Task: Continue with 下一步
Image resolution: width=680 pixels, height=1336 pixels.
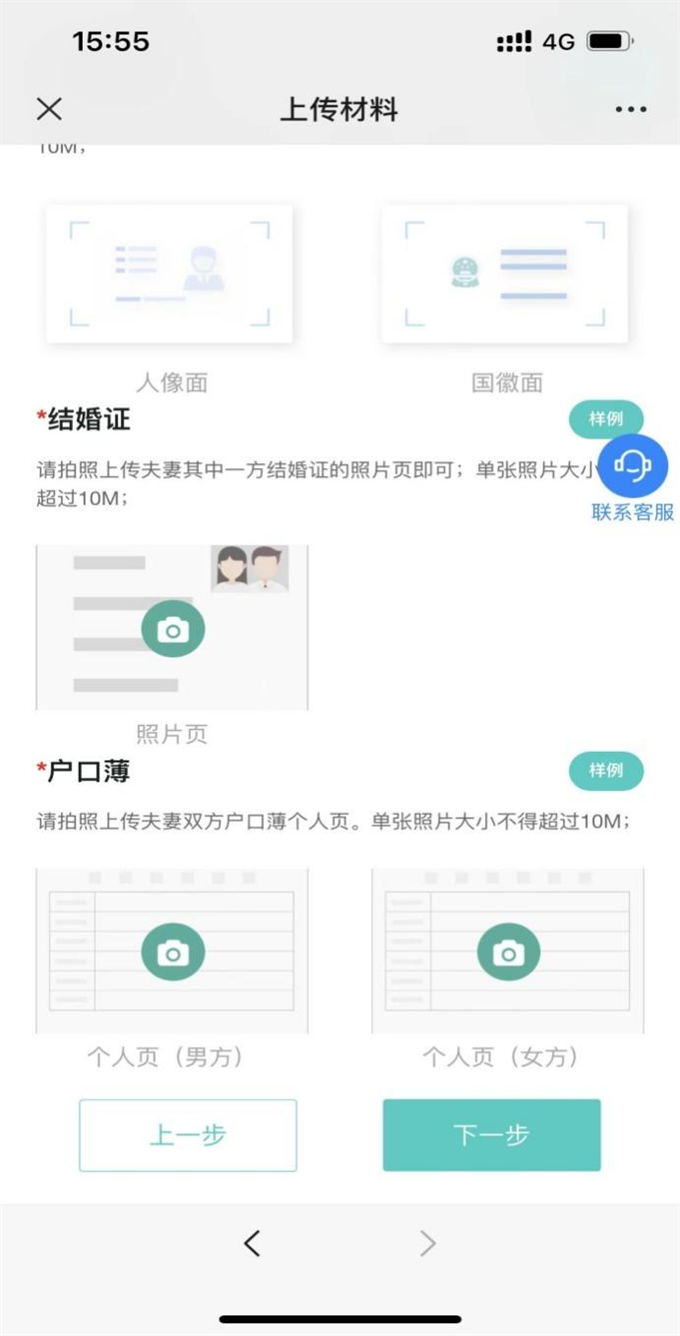Action: pos(491,1135)
